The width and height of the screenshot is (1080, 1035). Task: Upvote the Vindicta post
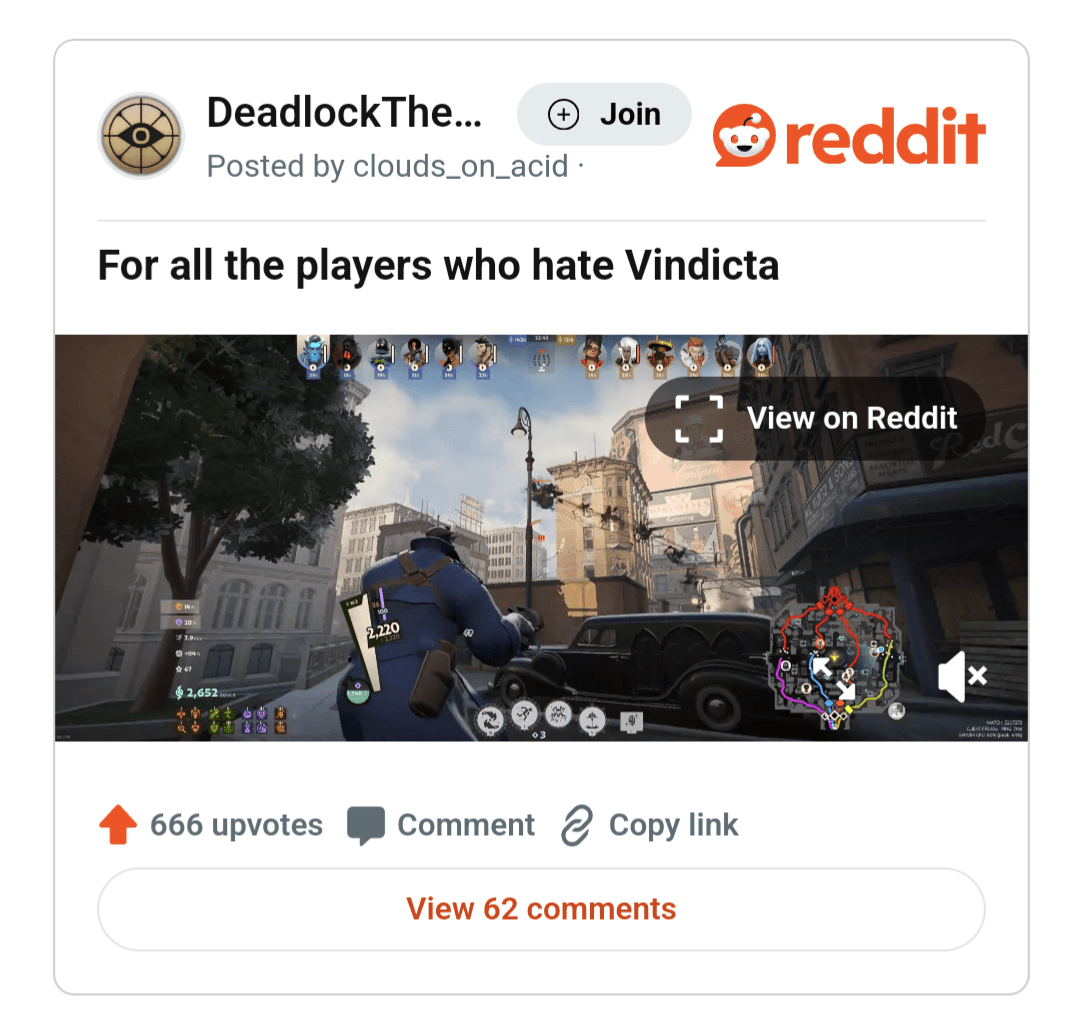point(118,826)
